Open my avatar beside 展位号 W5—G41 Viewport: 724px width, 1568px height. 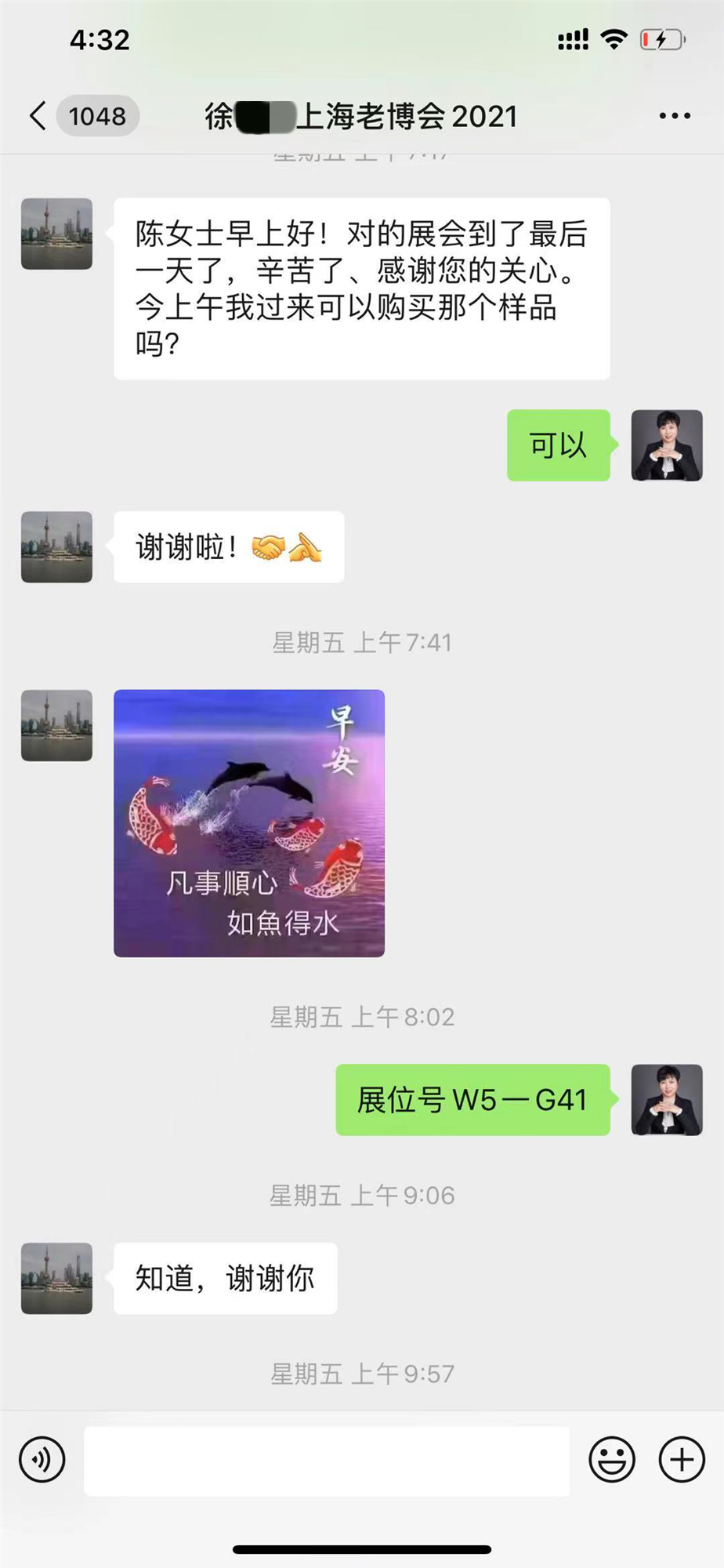click(667, 1100)
